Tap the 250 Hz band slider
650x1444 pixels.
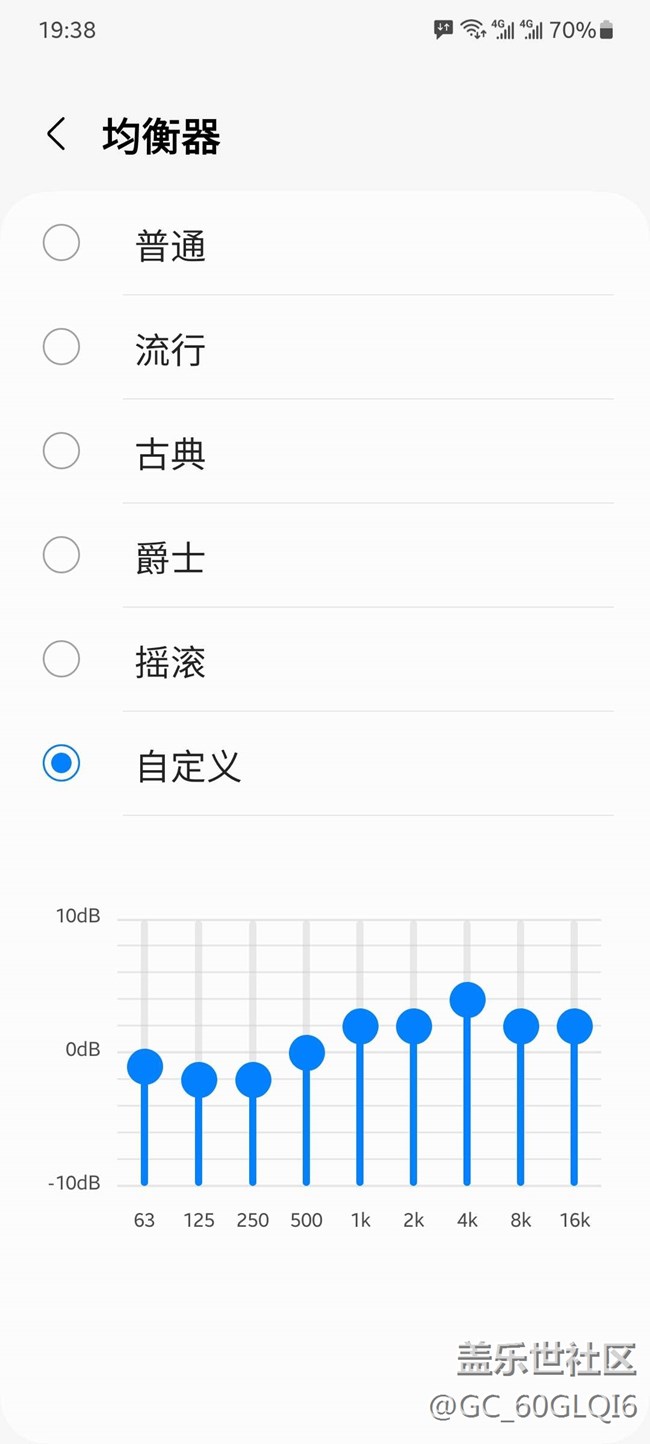pyautogui.click(x=253, y=1080)
